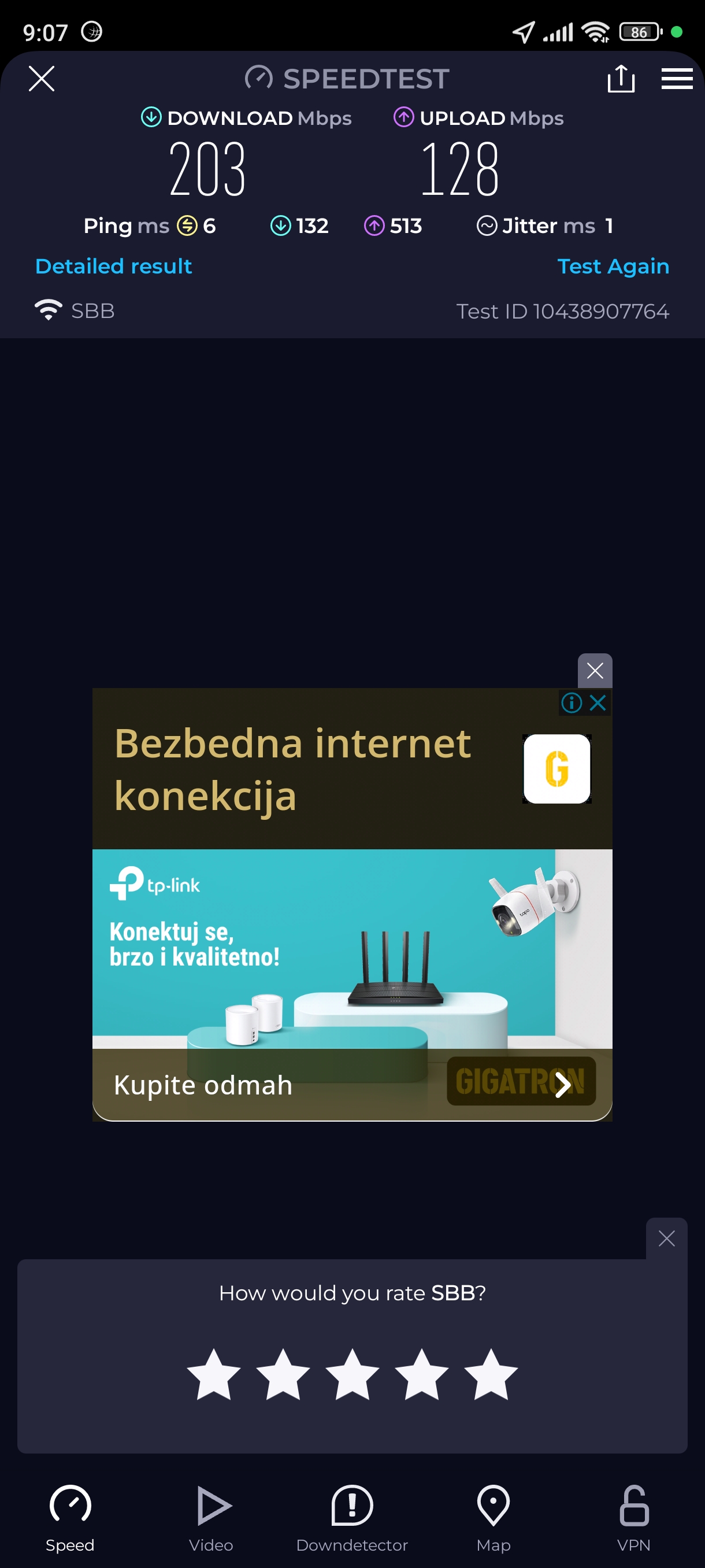705x1568 pixels.
Task: Close the speed test results
Action: point(42,79)
